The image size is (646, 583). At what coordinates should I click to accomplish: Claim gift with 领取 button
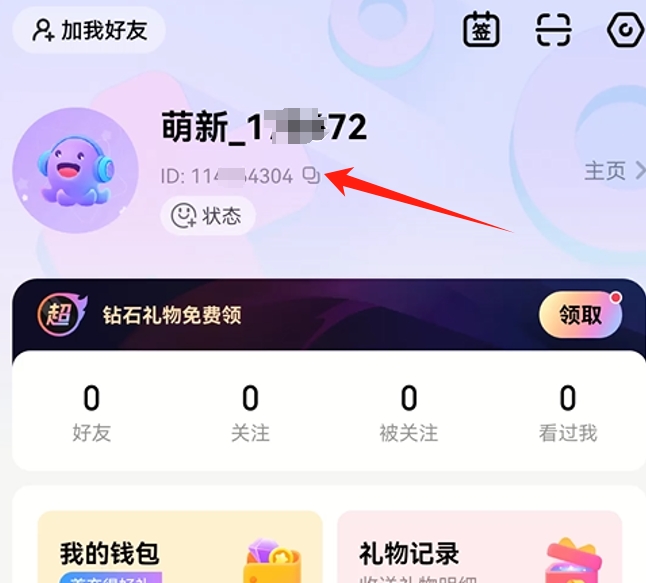pyautogui.click(x=580, y=315)
